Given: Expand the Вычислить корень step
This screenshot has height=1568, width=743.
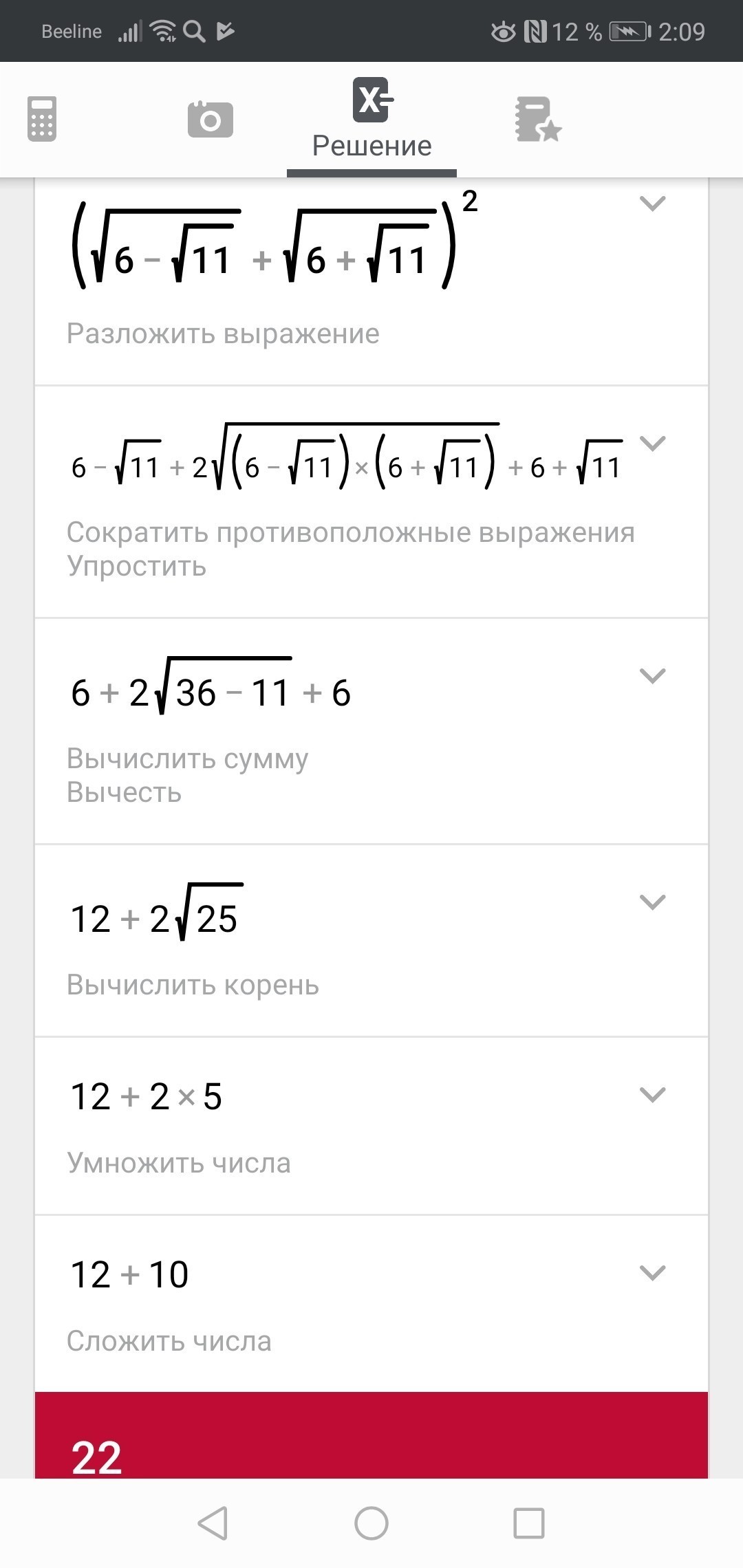Looking at the screenshot, I should tap(652, 902).
